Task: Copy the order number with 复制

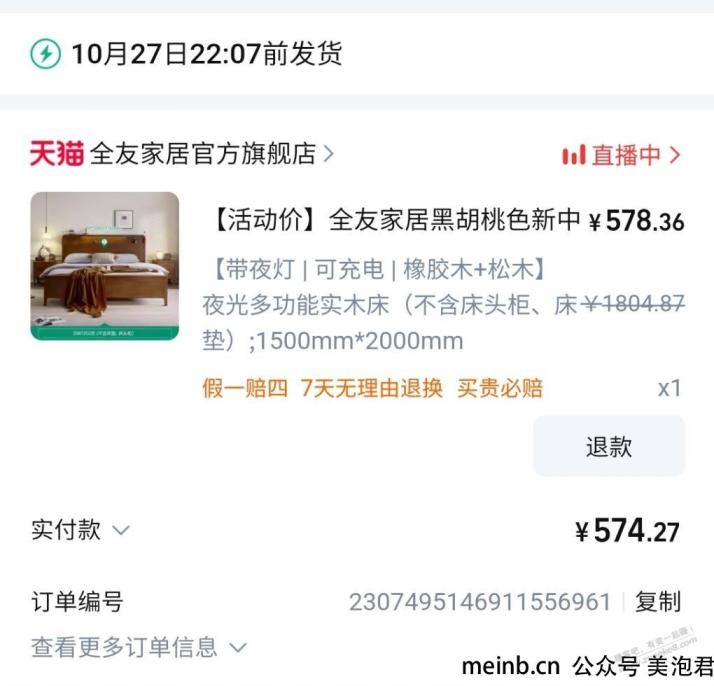Action: (658, 602)
